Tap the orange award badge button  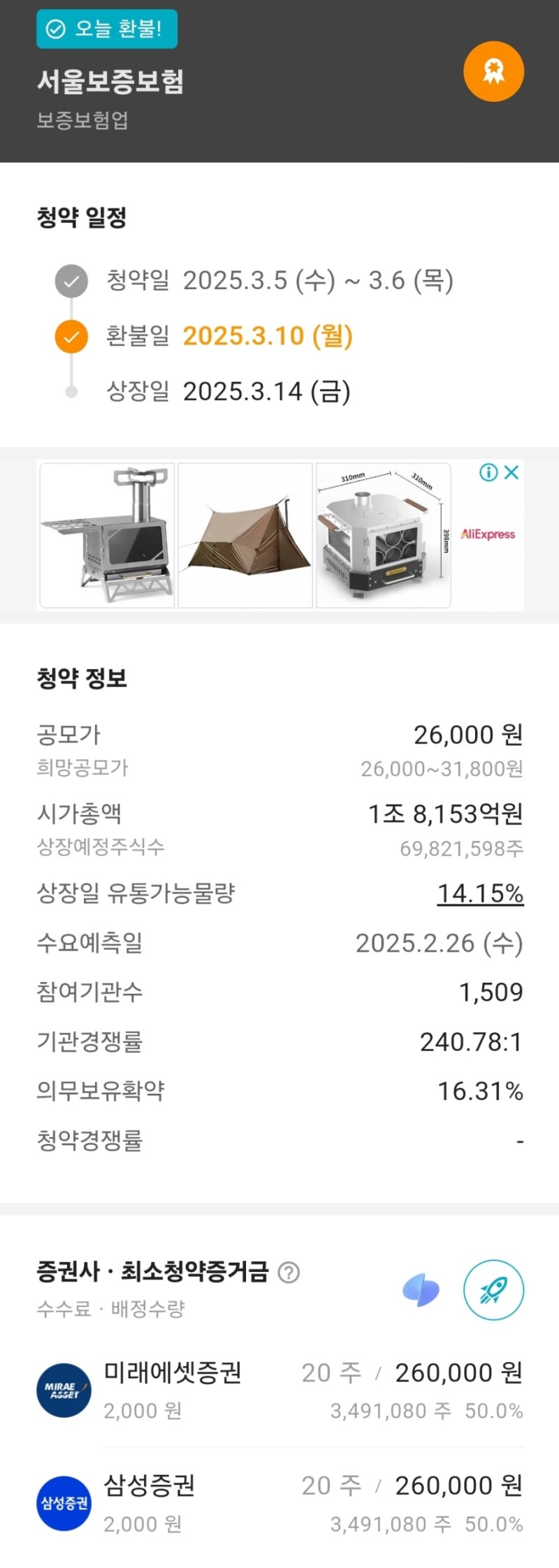tap(493, 72)
